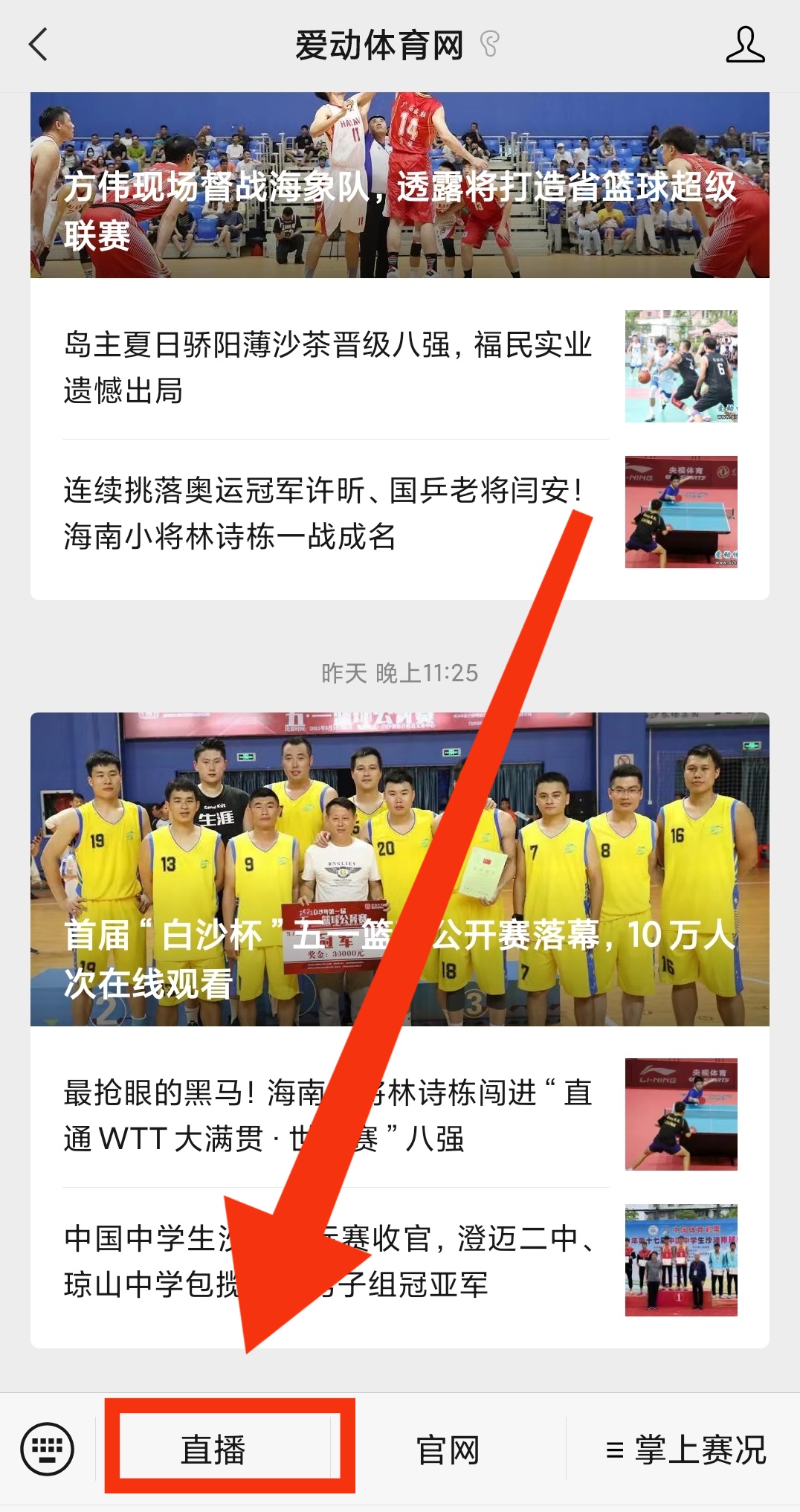Open the account profile icon
The image size is (800, 1512).
pos(745,45)
